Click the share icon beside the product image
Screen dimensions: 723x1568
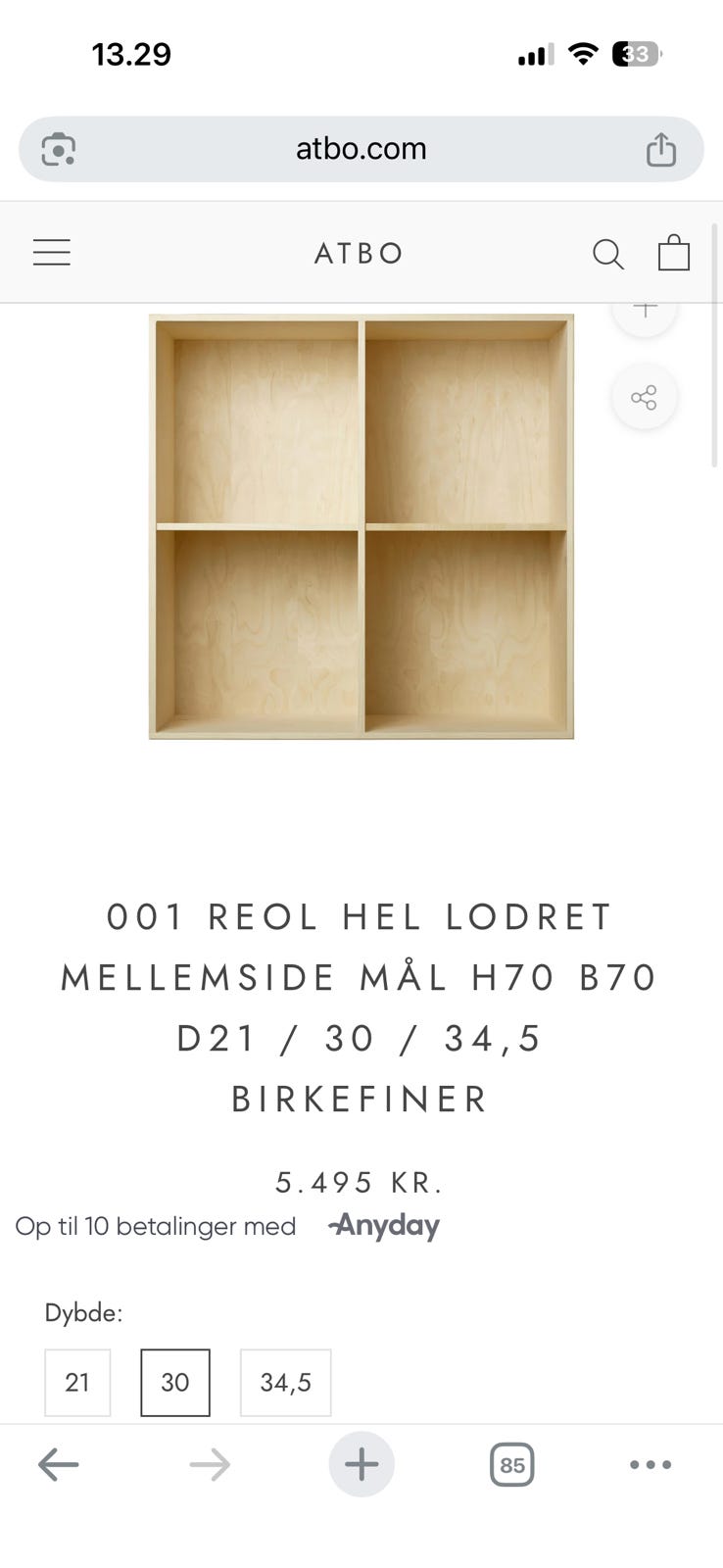(644, 397)
